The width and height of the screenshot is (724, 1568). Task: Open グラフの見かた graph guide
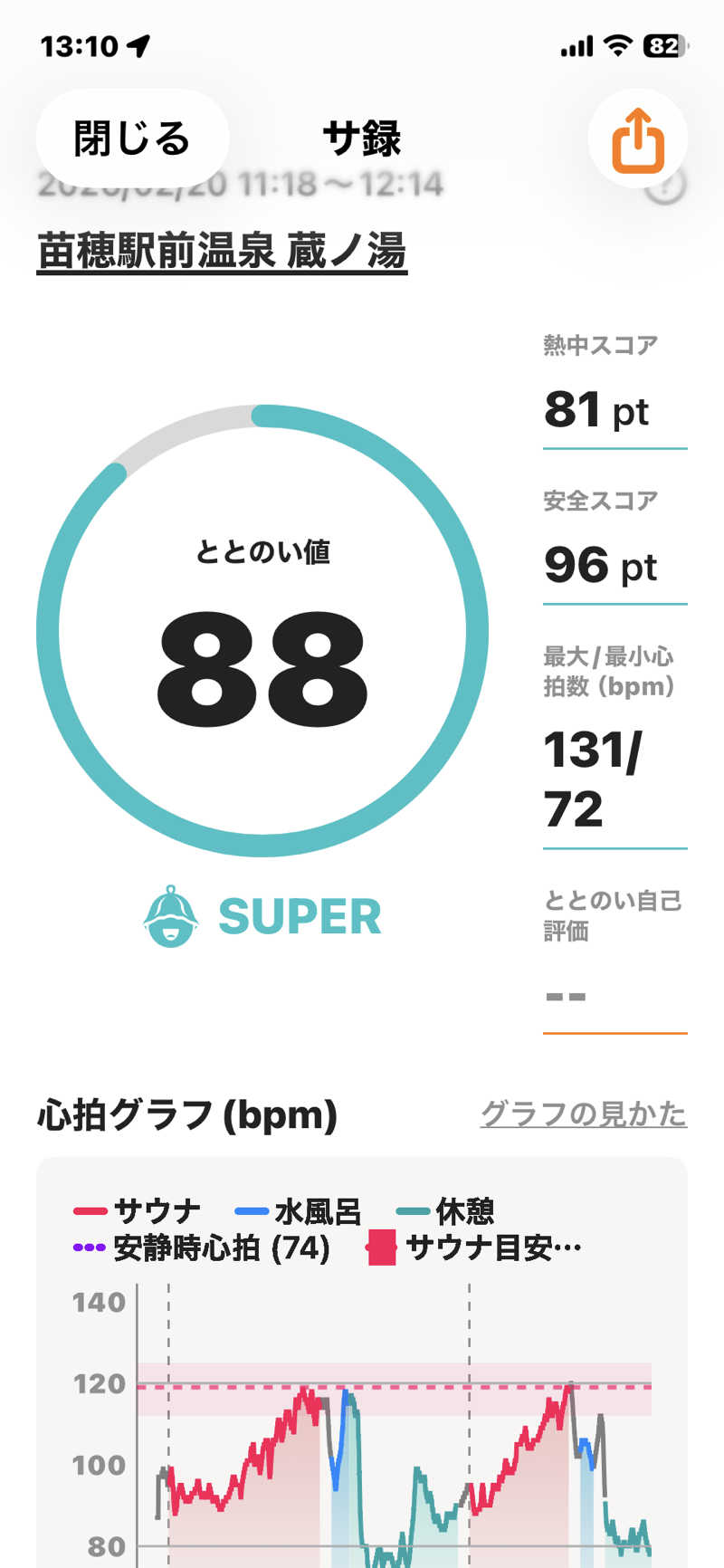[583, 1114]
